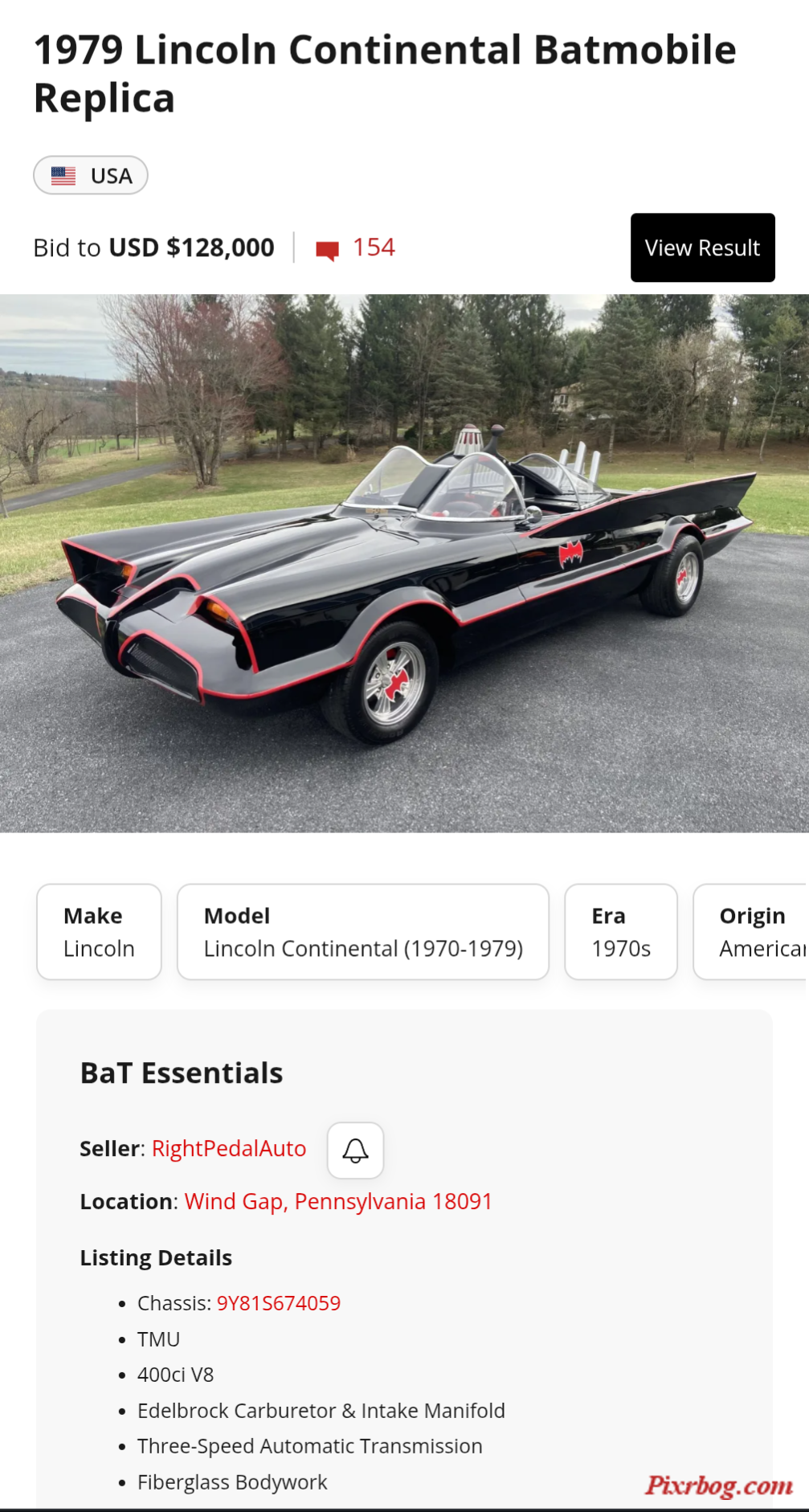Image resolution: width=809 pixels, height=1512 pixels.
Task: Open chassis number 9Y81S674059 link
Action: tap(279, 1303)
